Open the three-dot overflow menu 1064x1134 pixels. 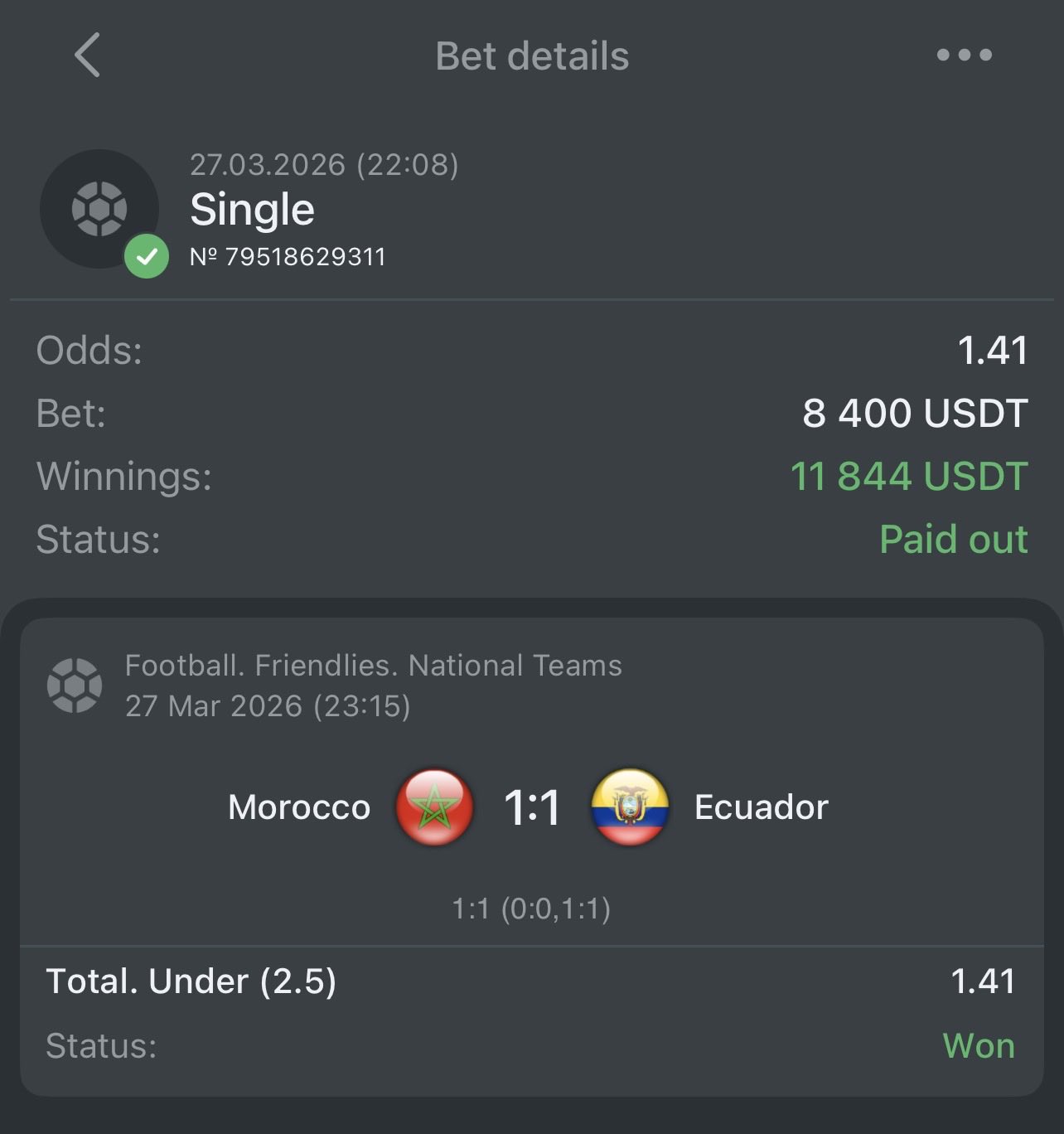pyautogui.click(x=964, y=56)
